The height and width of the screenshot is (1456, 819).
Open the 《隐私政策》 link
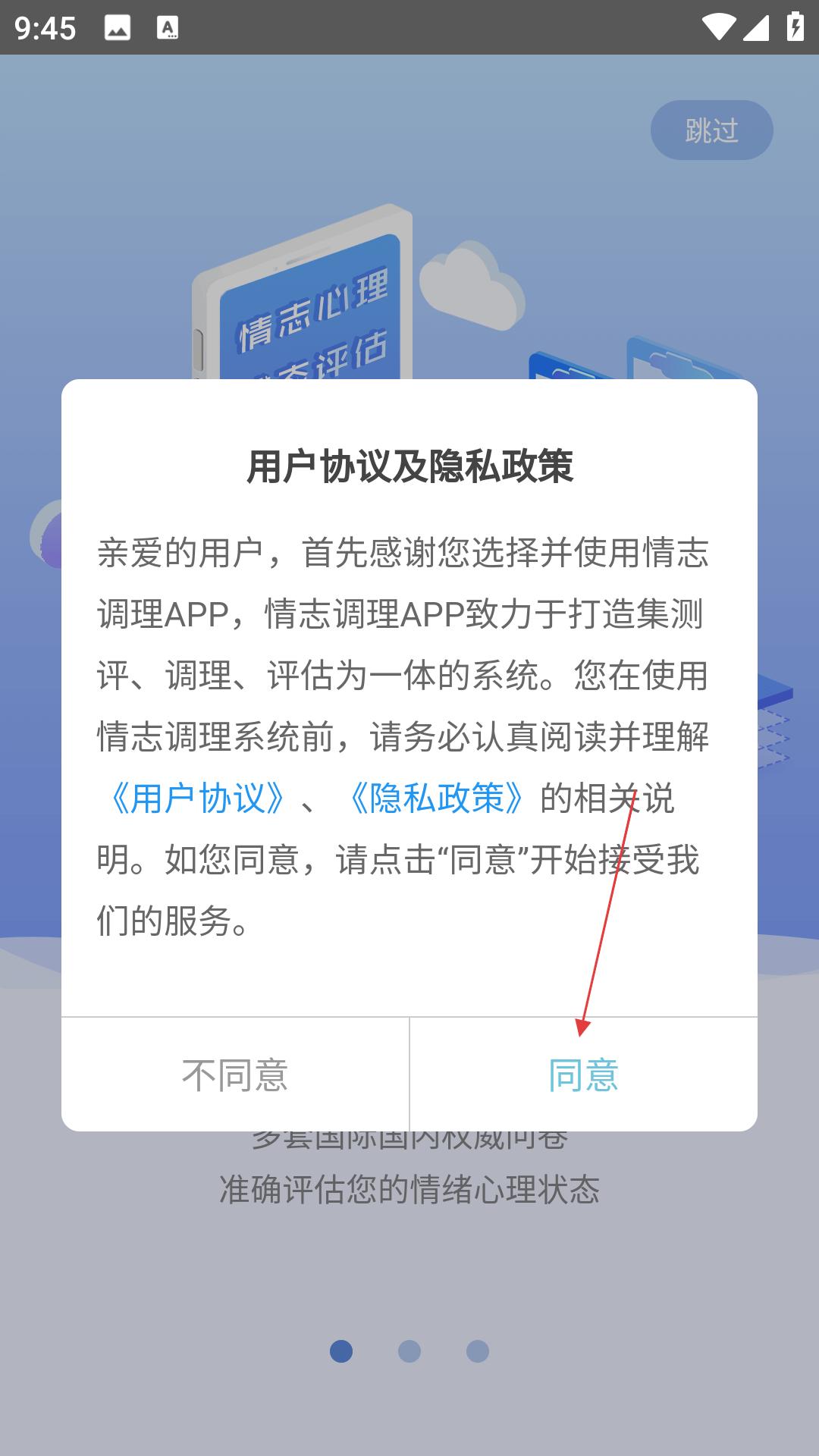(x=437, y=799)
